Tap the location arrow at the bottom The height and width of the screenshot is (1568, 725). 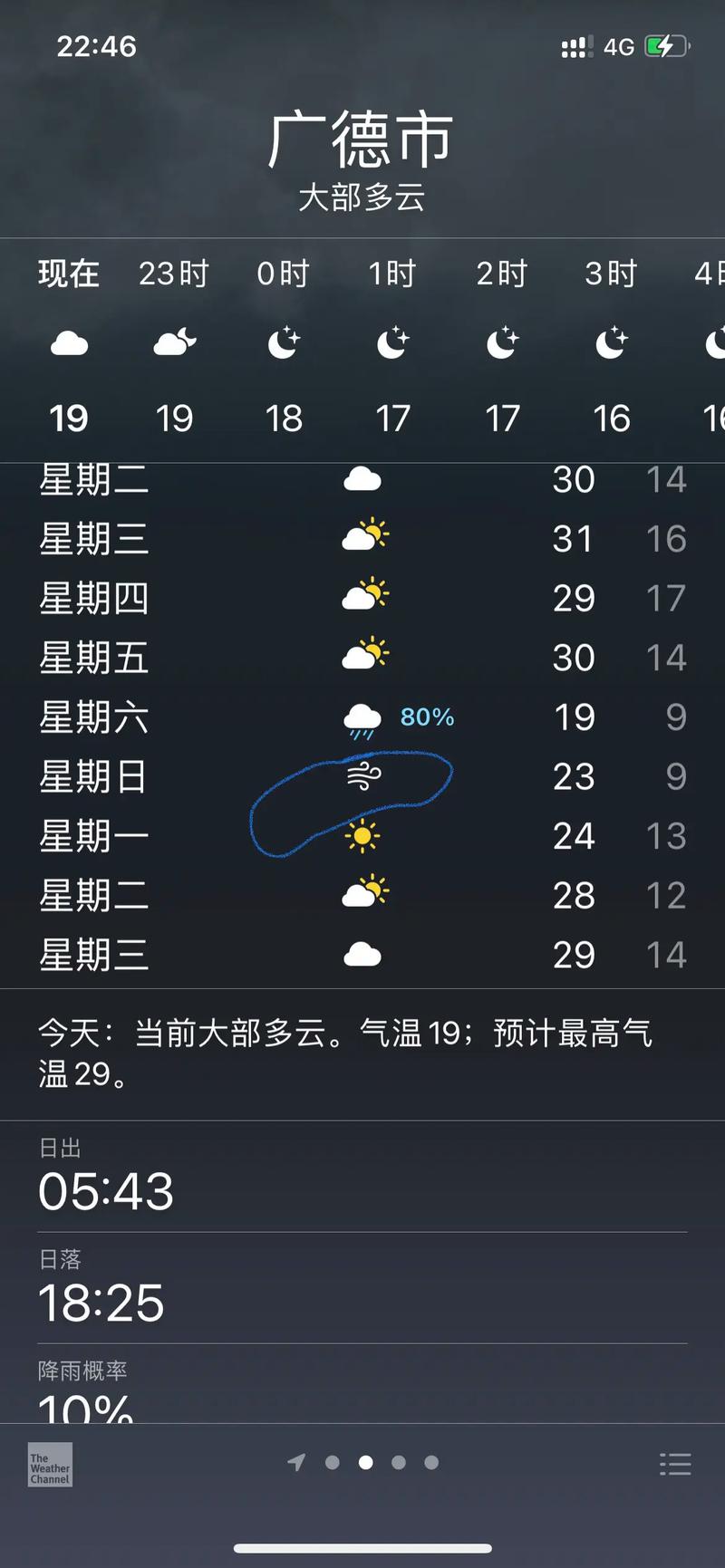point(296,1463)
